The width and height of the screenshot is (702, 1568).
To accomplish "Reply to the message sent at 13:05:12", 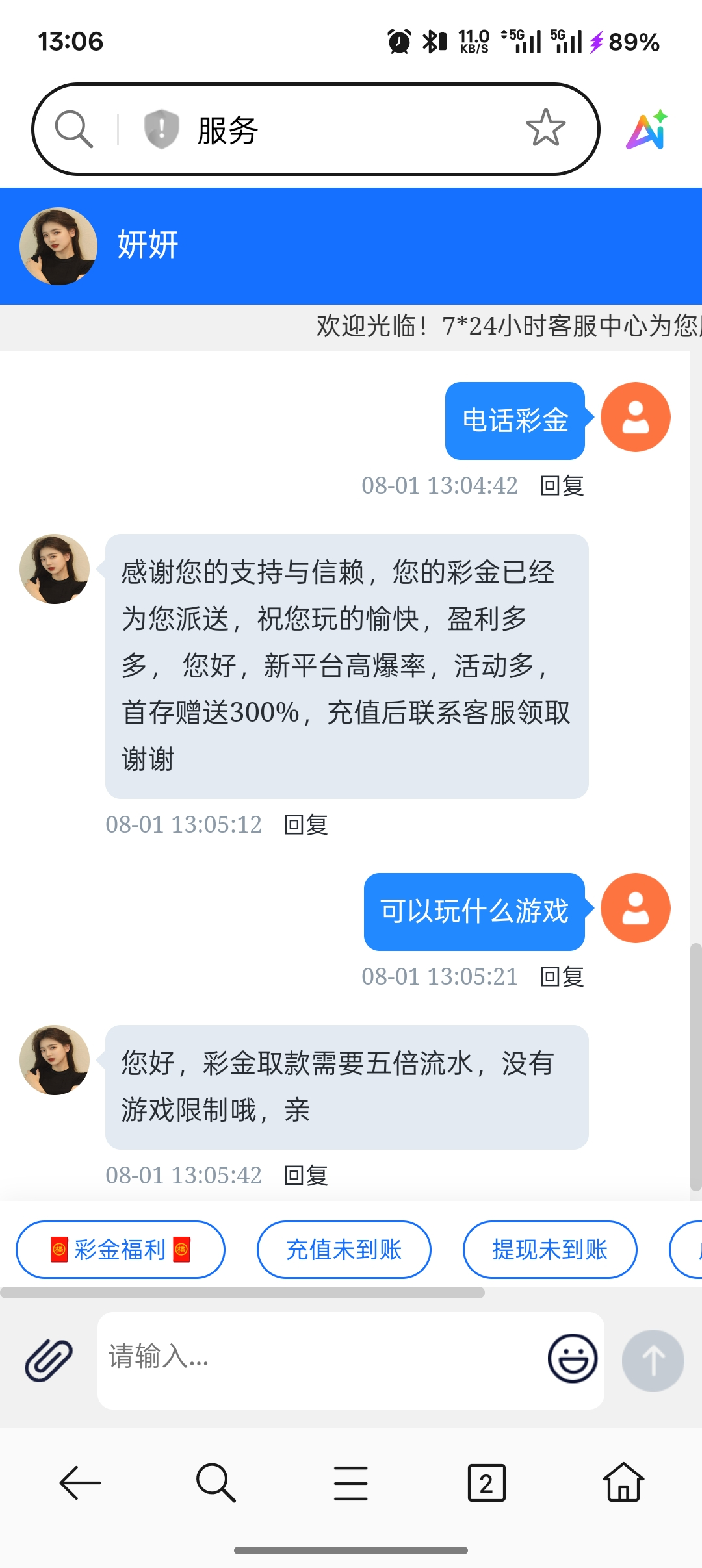I will click(x=306, y=824).
